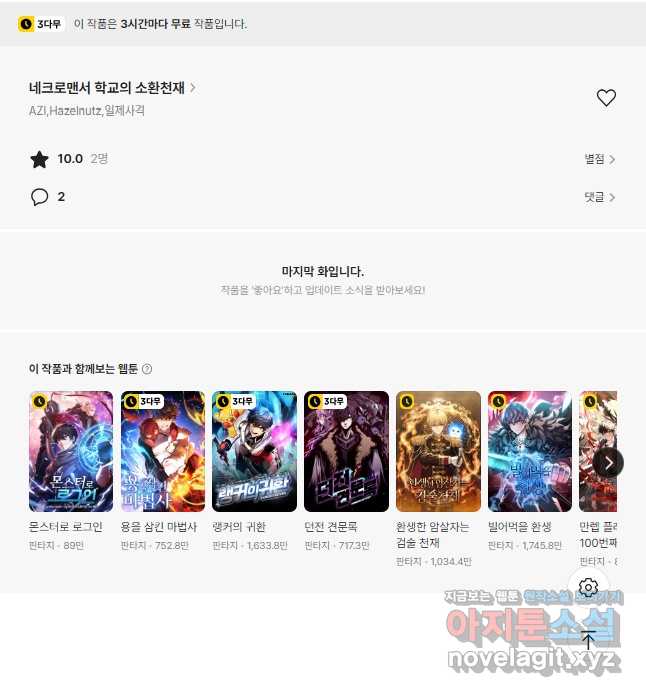Show next recommended webtoons with arrow
This screenshot has height=697, width=646.
coord(608,462)
